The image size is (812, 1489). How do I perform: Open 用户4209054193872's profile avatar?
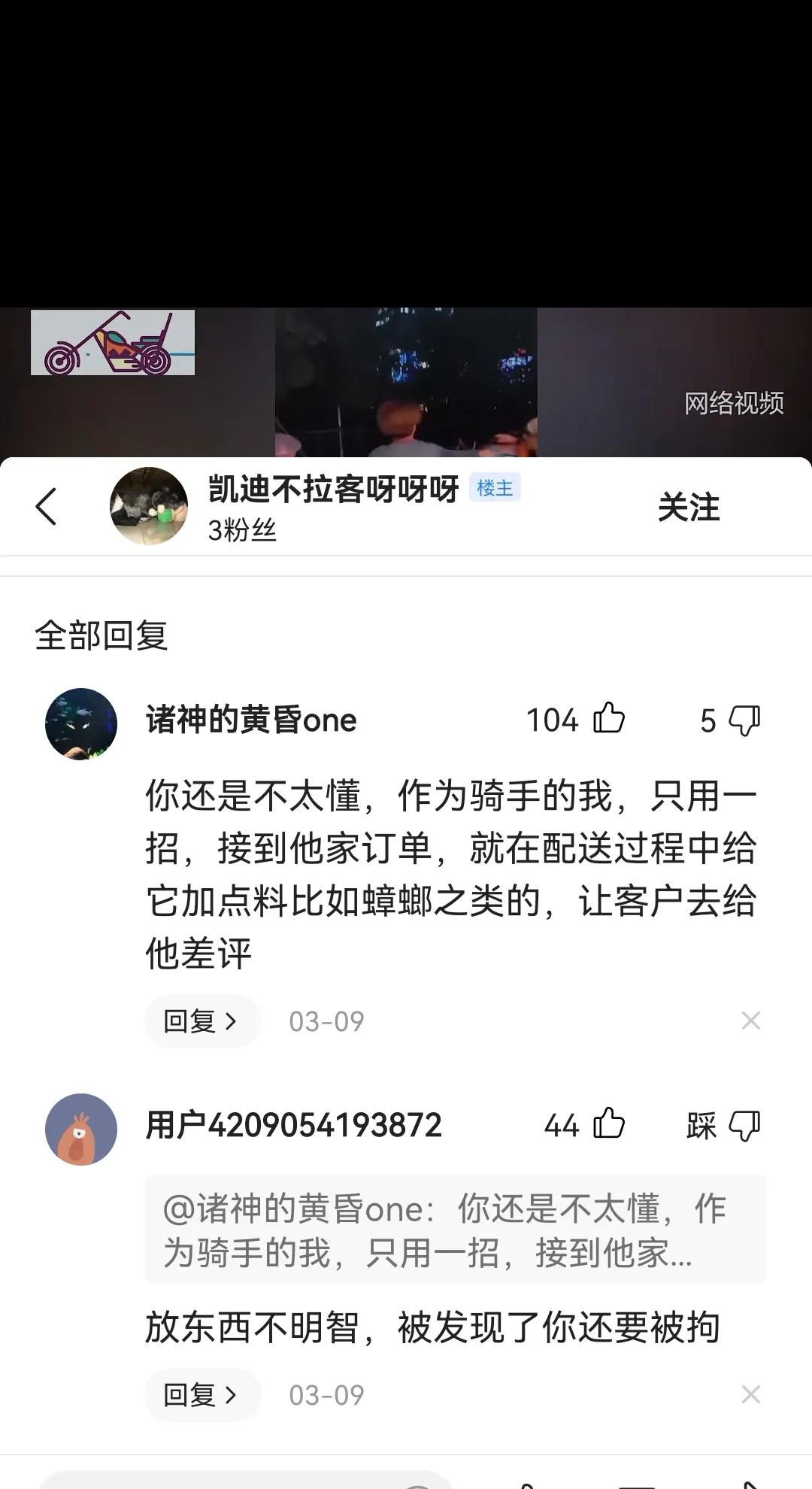tap(81, 1132)
